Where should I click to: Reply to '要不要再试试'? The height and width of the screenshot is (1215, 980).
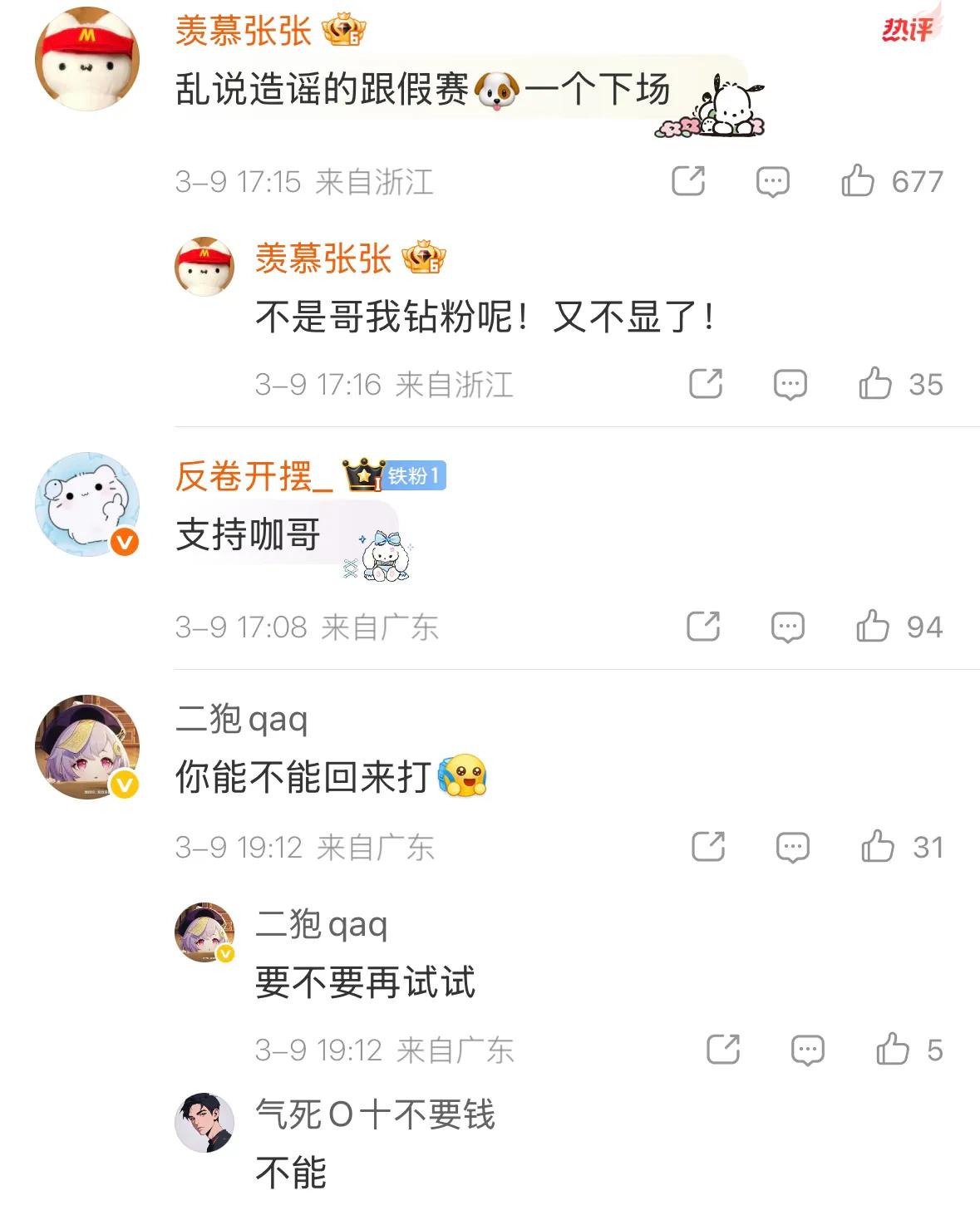(807, 1050)
